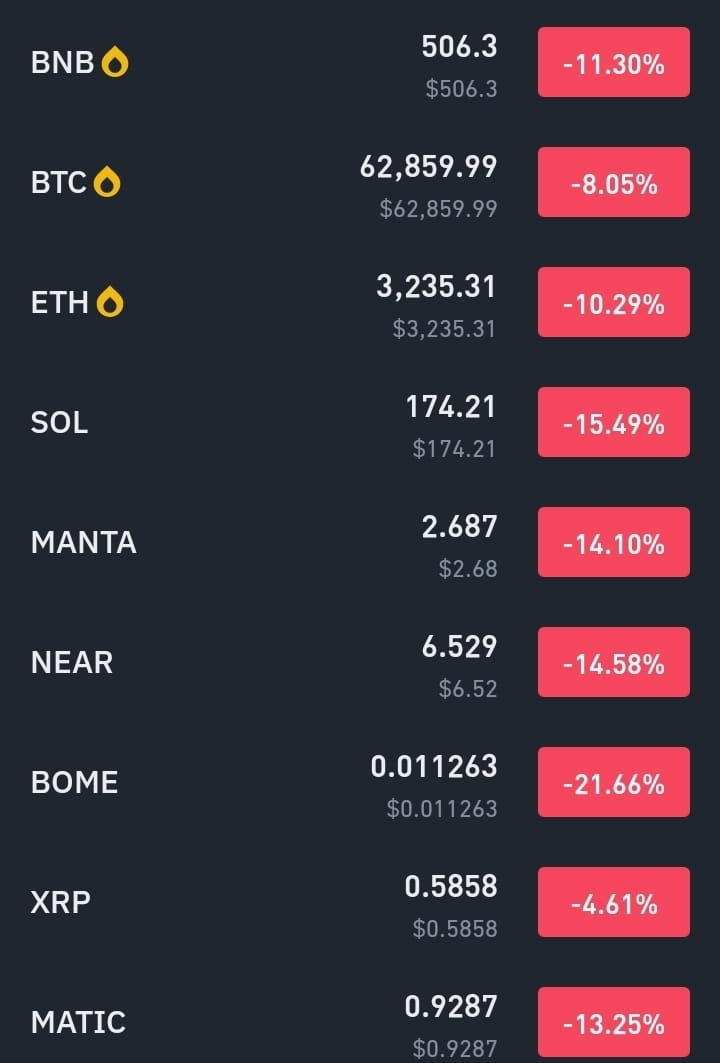Click the -13.25% change button for MATIC
The width and height of the screenshot is (720, 1063).
click(x=613, y=1022)
